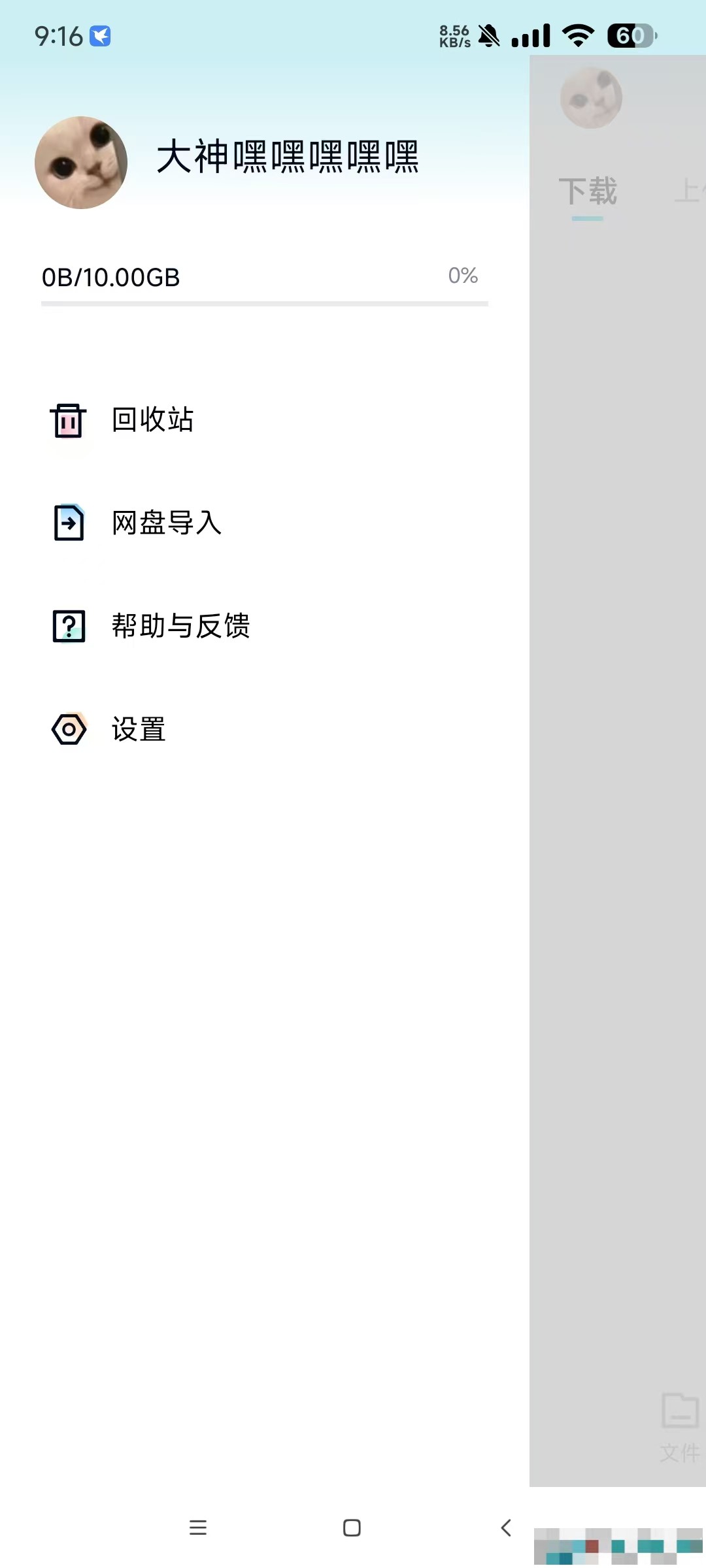Open the 回收站 recycle bin
Screen dimensions: 706x1568
152,419
